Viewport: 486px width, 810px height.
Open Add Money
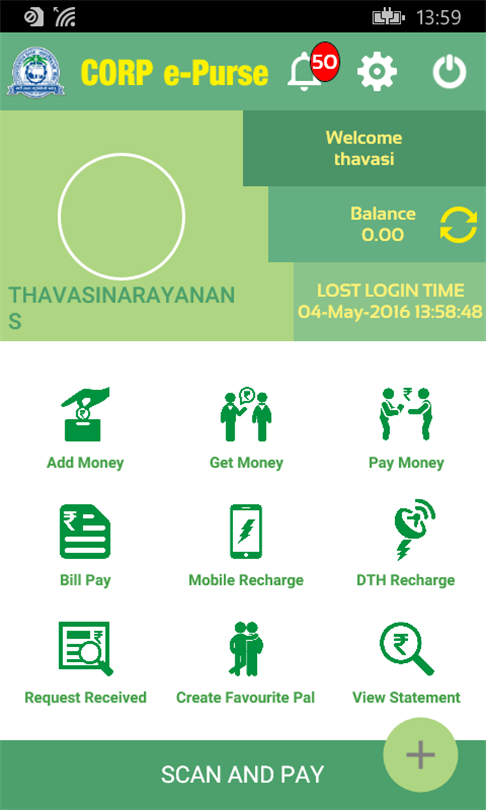pyautogui.click(x=85, y=428)
